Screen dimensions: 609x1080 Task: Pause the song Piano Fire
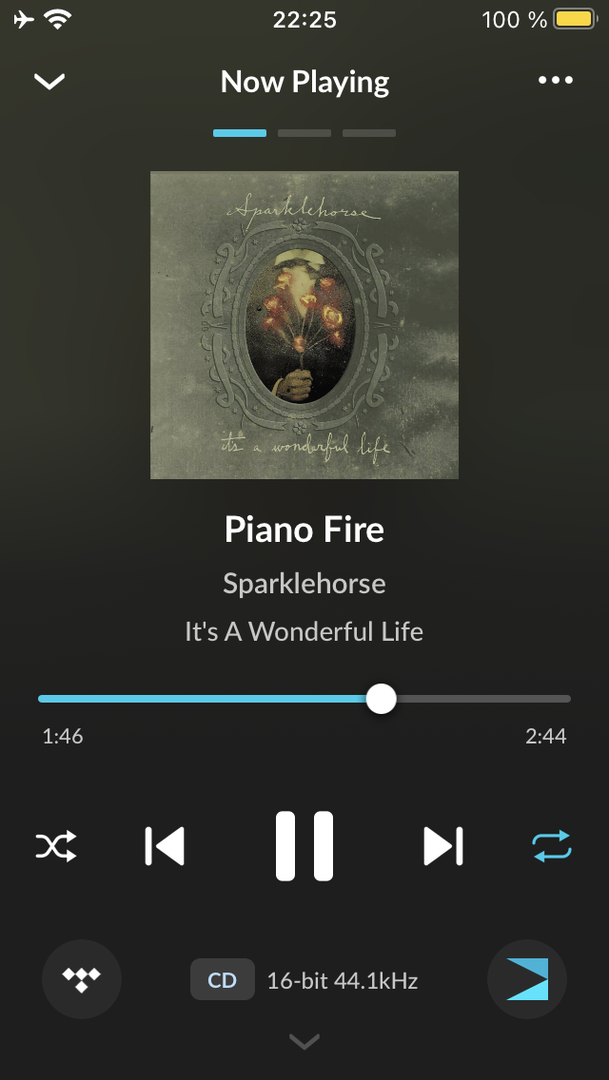pyautogui.click(x=304, y=846)
